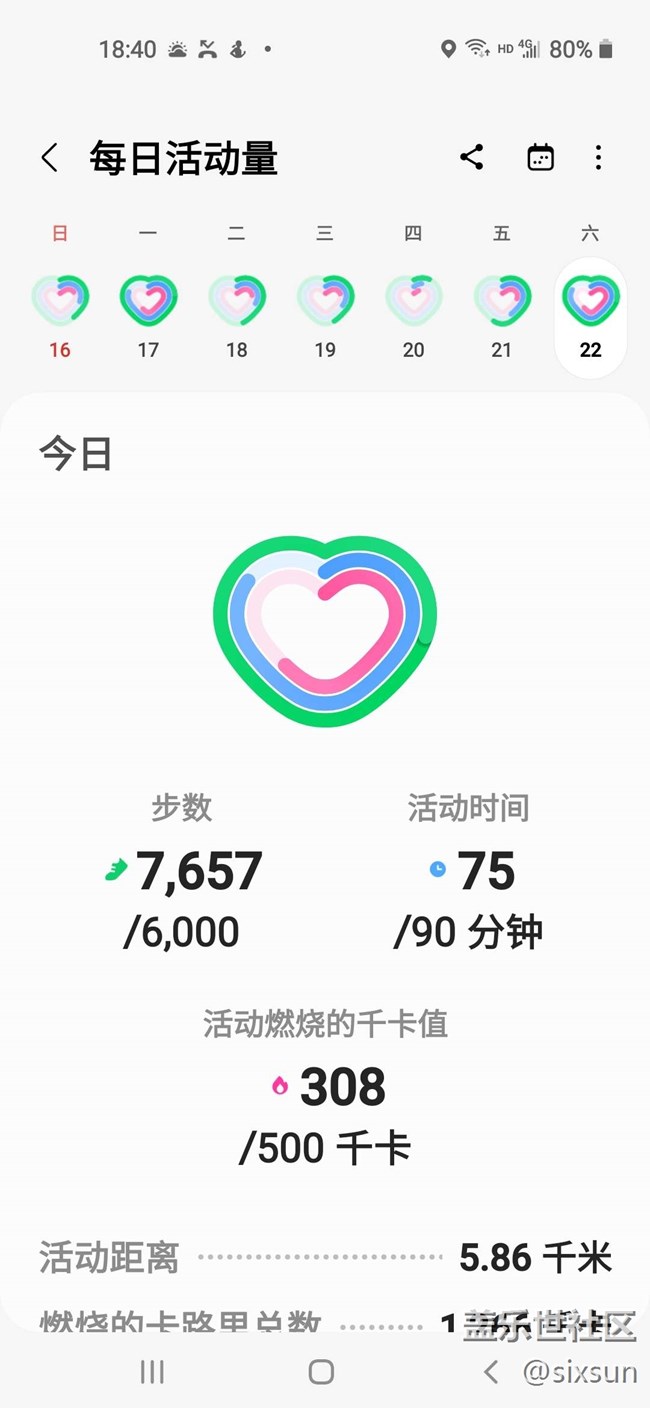Open the calendar date picker
Screen dimensions: 650x1408
[540, 157]
